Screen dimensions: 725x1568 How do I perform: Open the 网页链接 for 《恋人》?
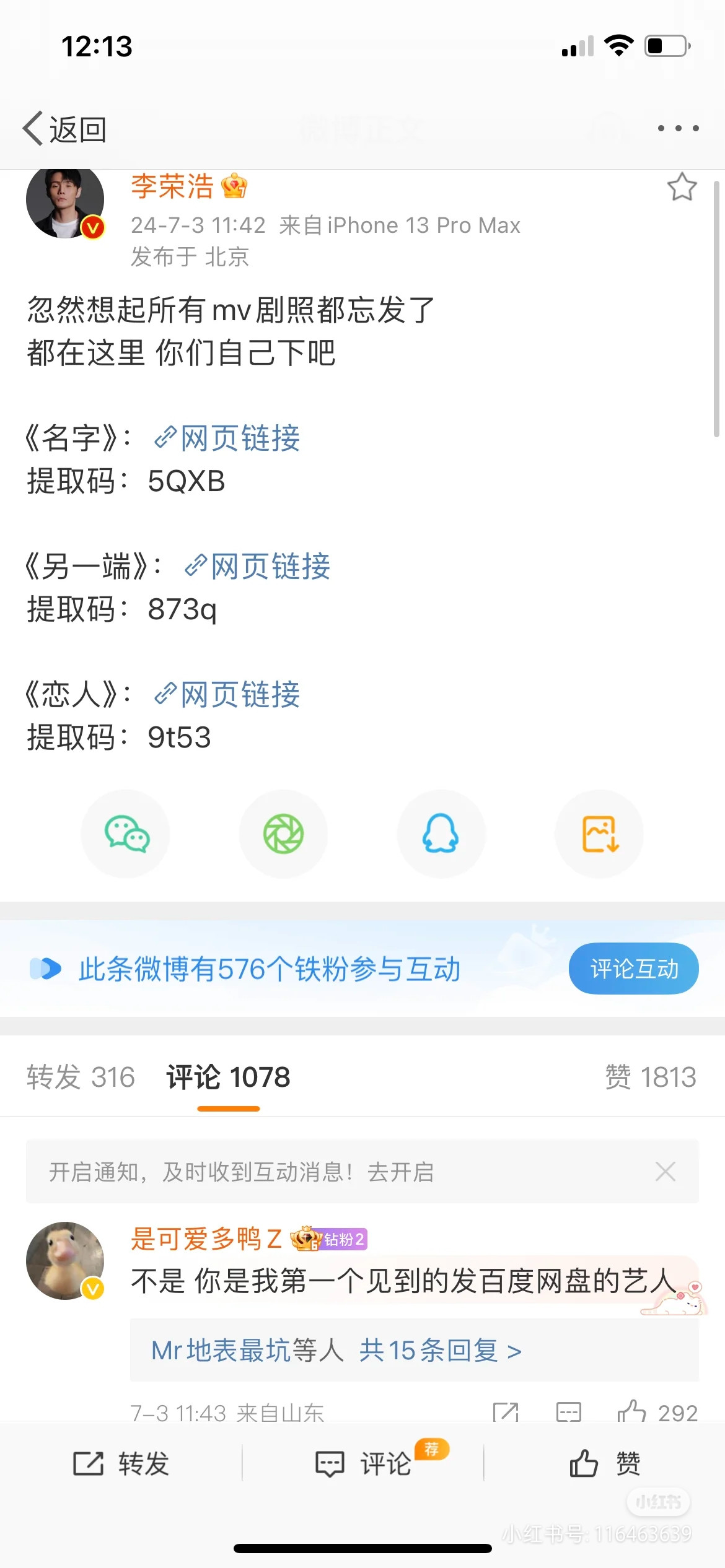(x=227, y=695)
